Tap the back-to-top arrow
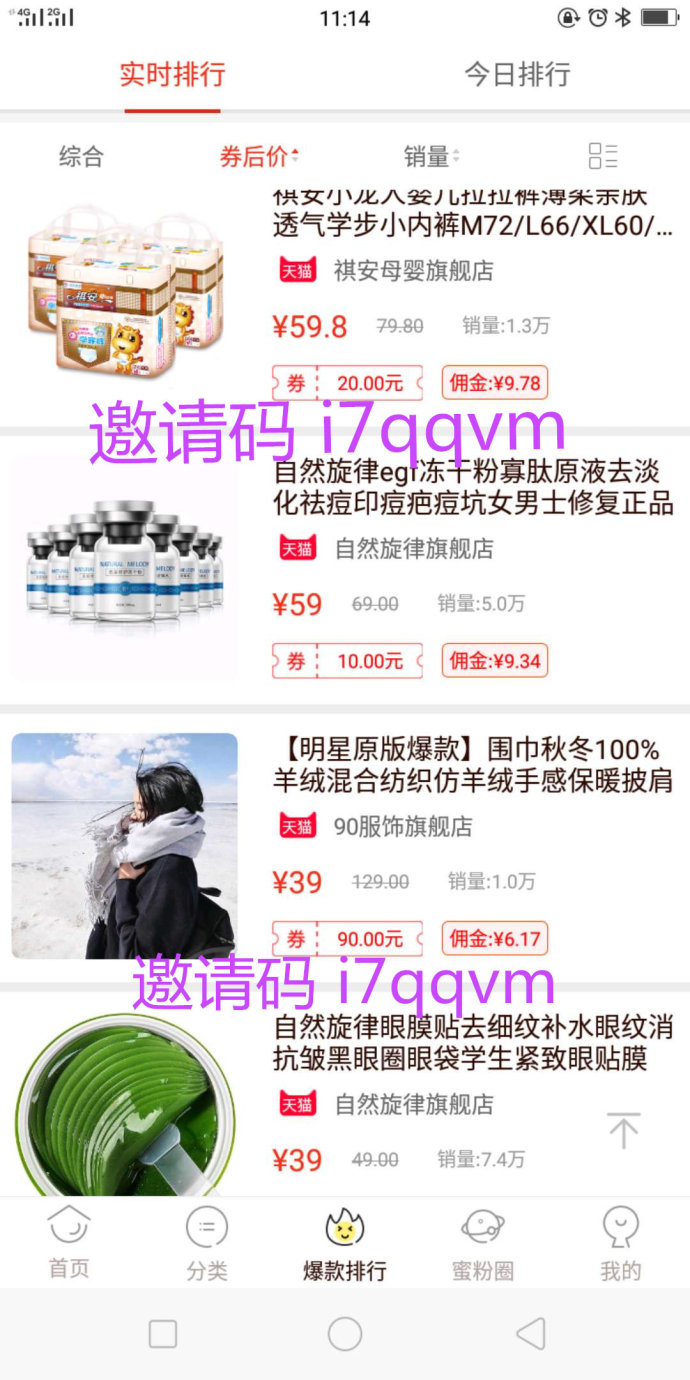This screenshot has width=690, height=1380. click(623, 1130)
